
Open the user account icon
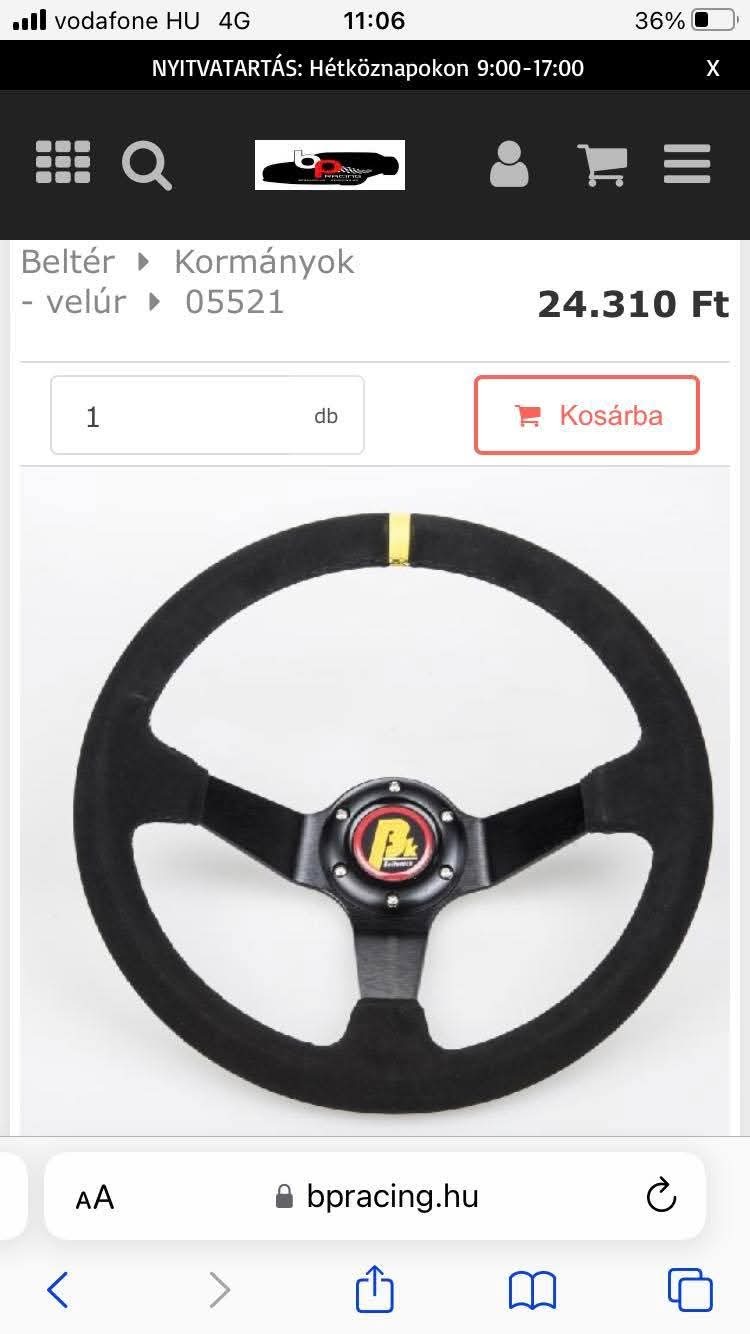coord(509,164)
